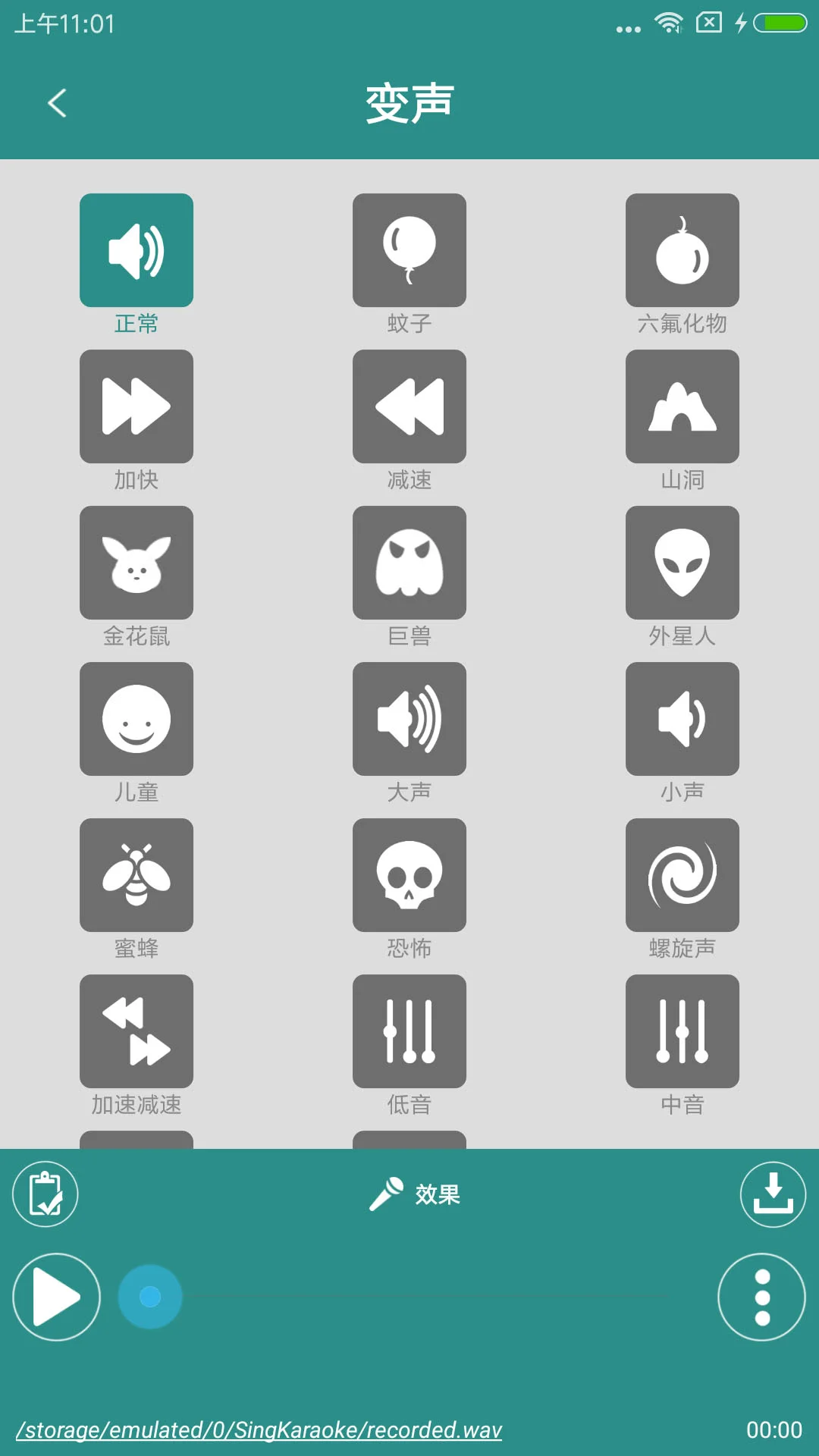Tap the save download button
Viewport: 819px width, 1456px height.
[x=772, y=1193]
